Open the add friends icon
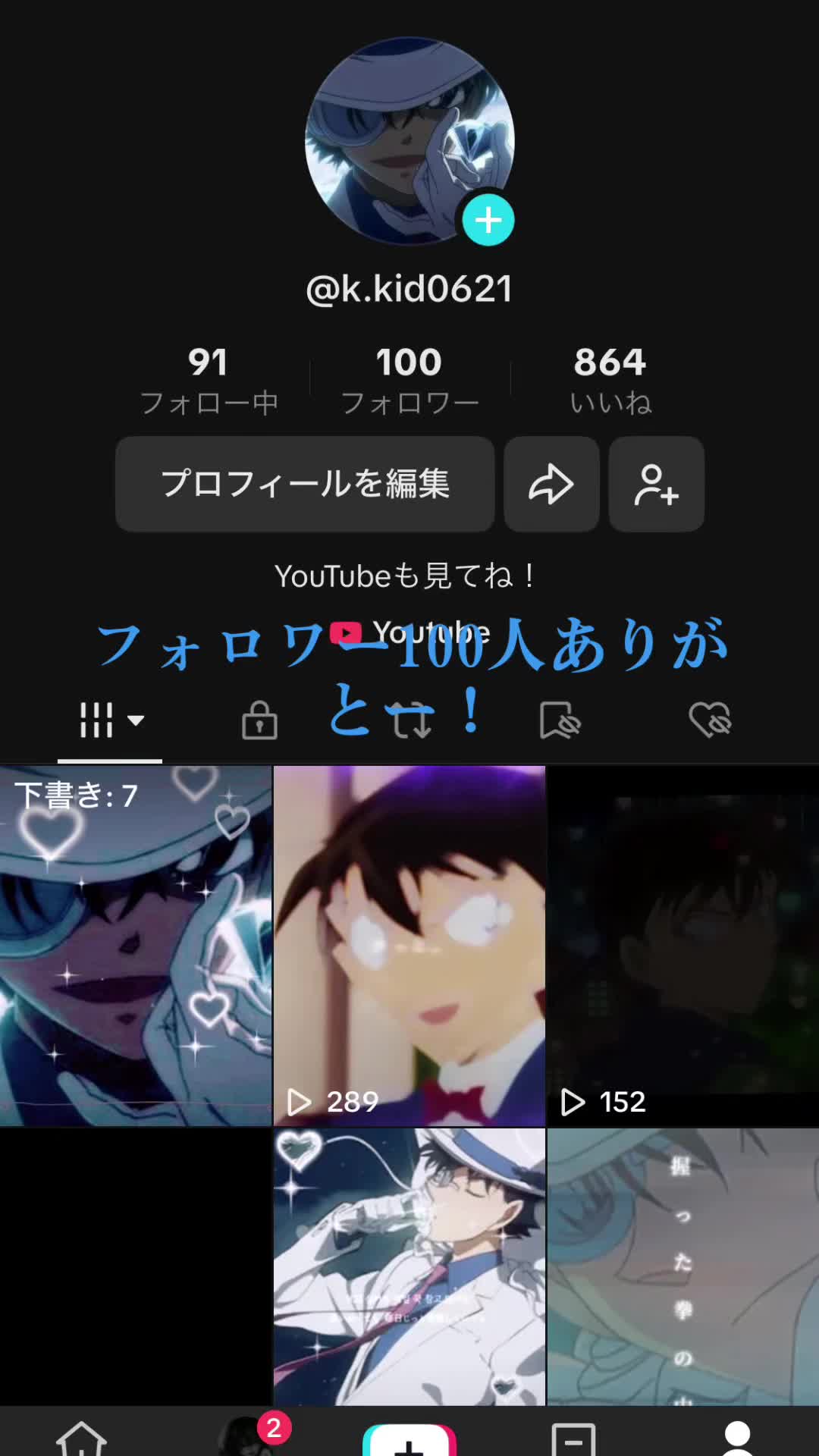The height and width of the screenshot is (1456, 819). [656, 484]
